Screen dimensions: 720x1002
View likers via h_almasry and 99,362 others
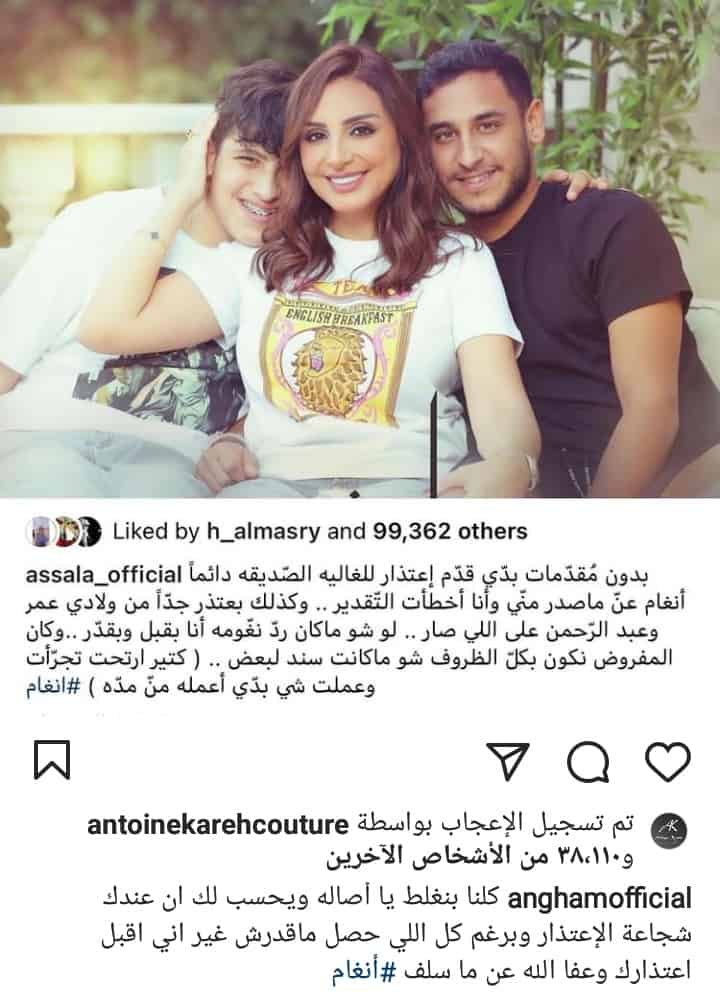click(x=318, y=530)
